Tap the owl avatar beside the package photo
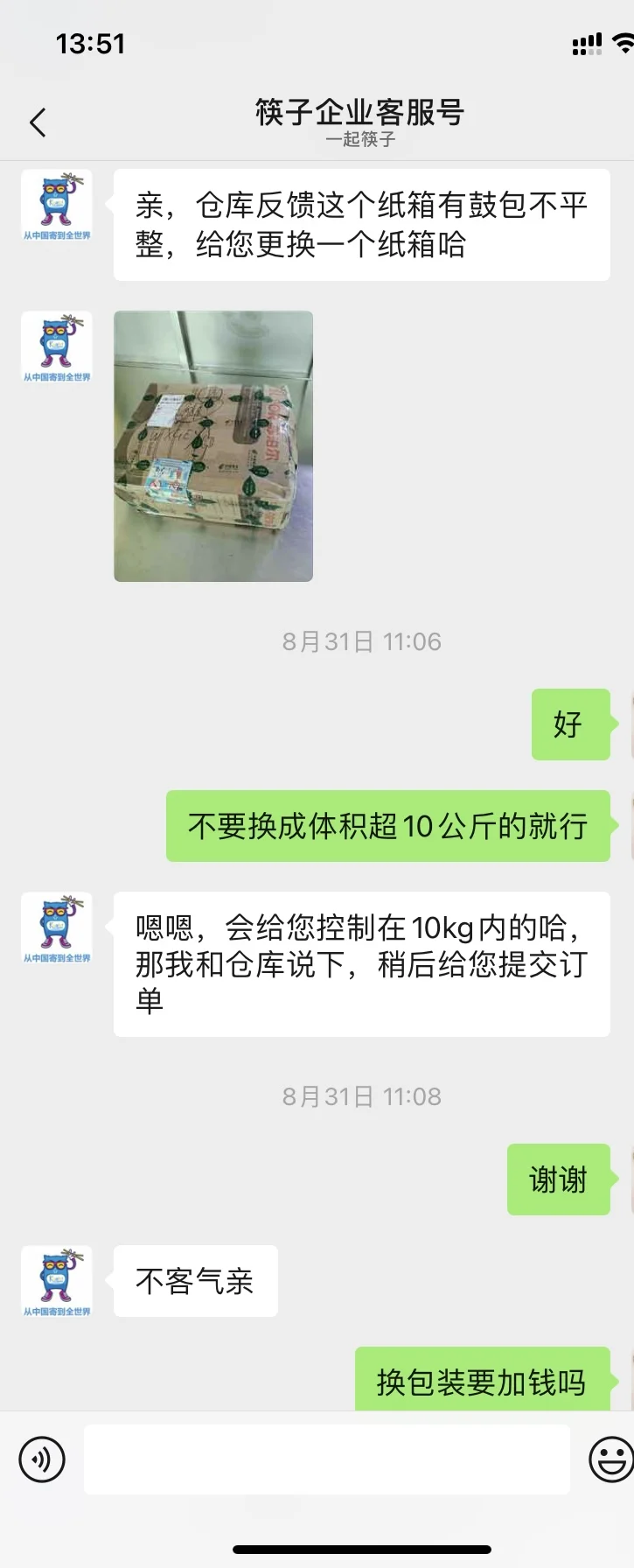This screenshot has height=1568, width=634. (x=57, y=347)
